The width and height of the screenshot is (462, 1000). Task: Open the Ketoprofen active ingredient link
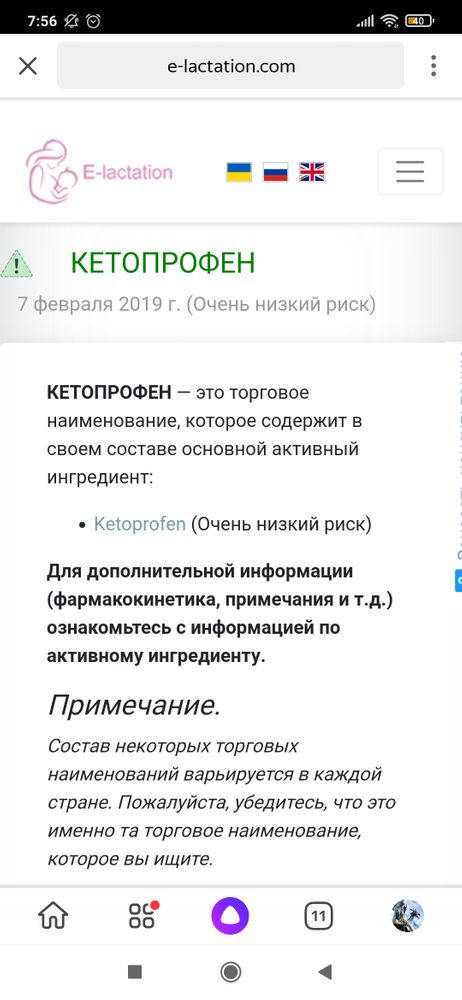(x=140, y=524)
